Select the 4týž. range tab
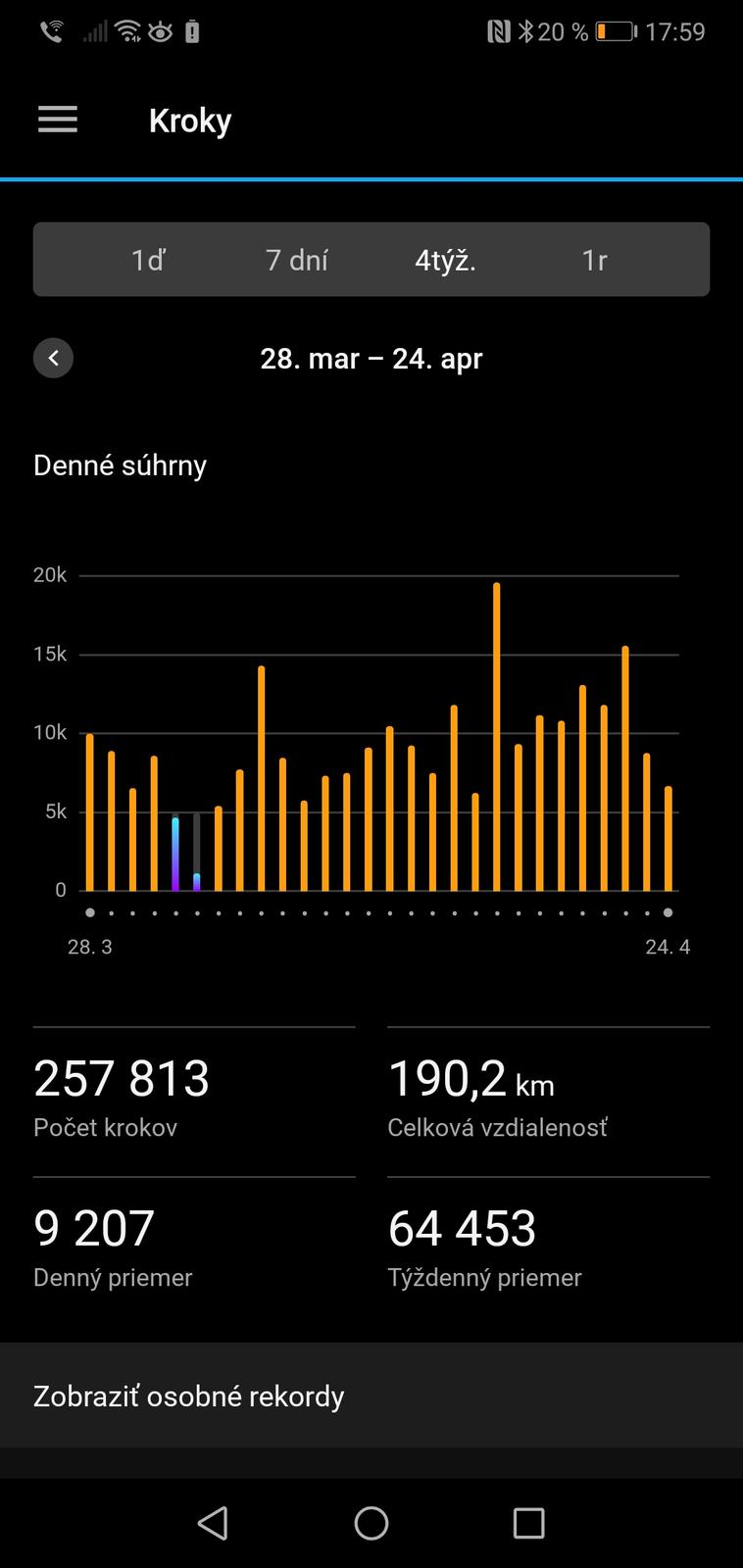 click(x=445, y=260)
